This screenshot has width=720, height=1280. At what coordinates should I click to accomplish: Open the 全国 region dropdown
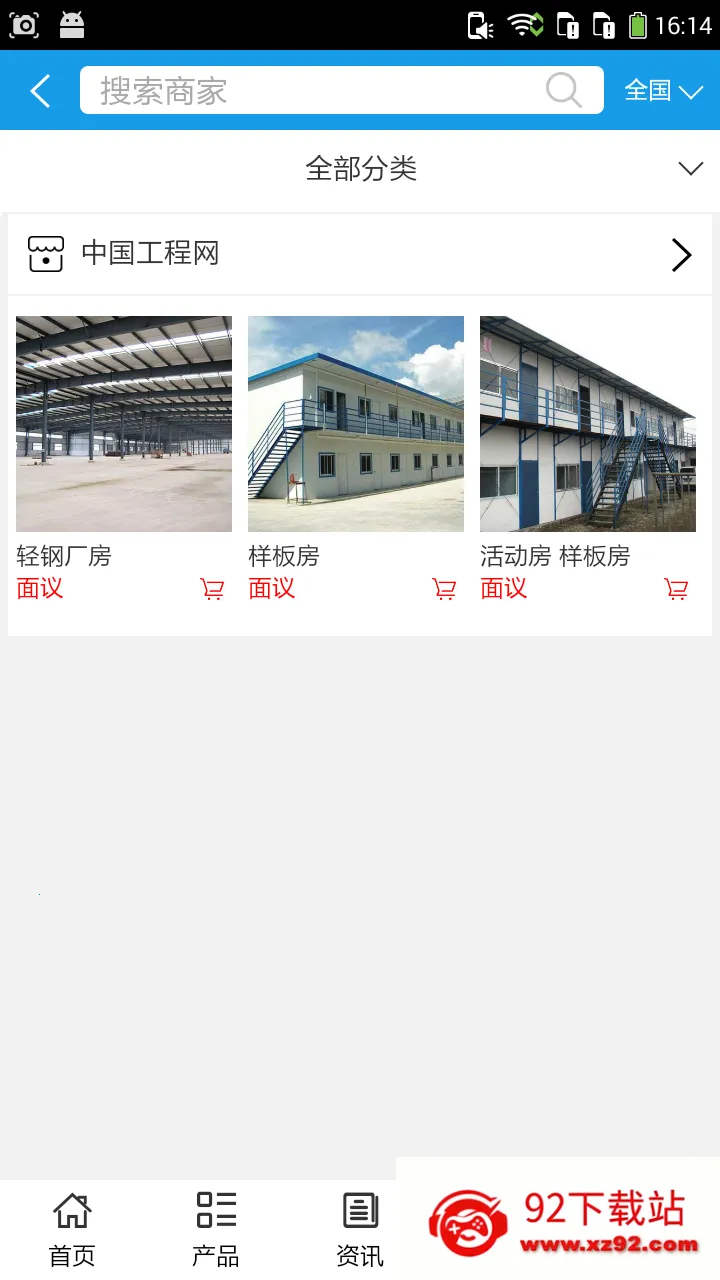663,91
